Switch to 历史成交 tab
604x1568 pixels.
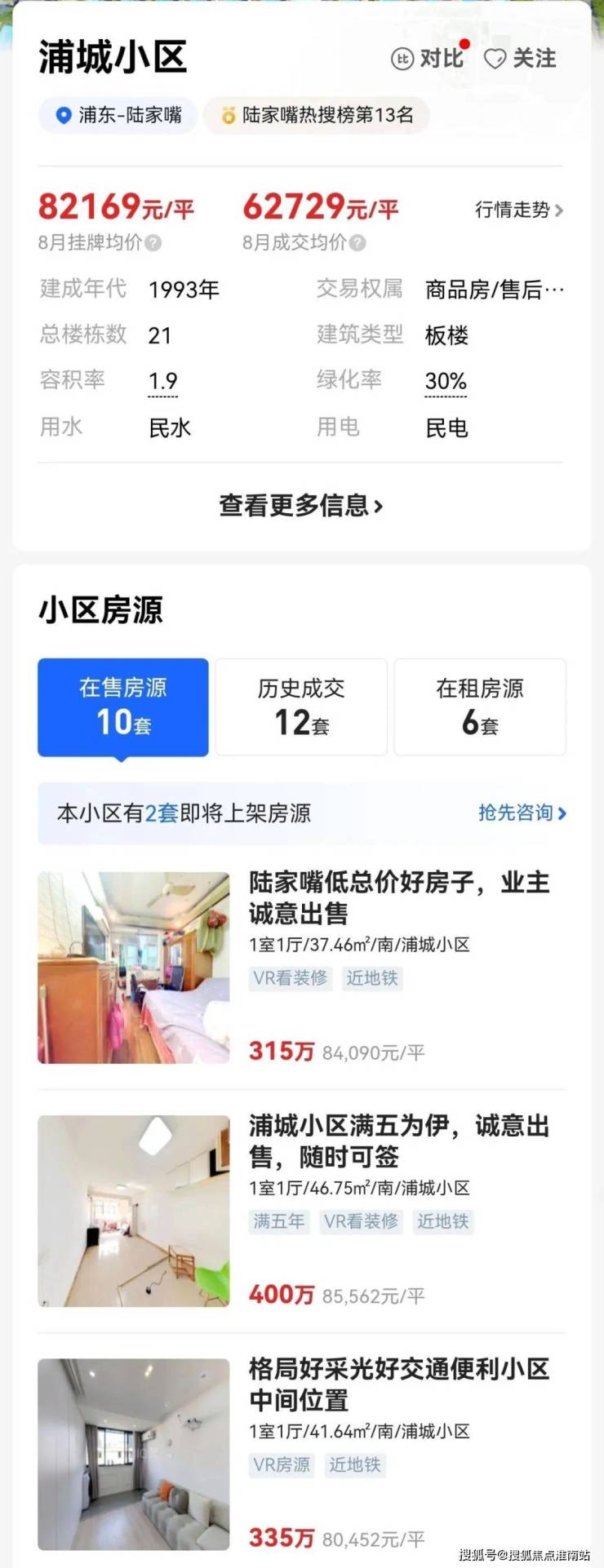coord(301,707)
